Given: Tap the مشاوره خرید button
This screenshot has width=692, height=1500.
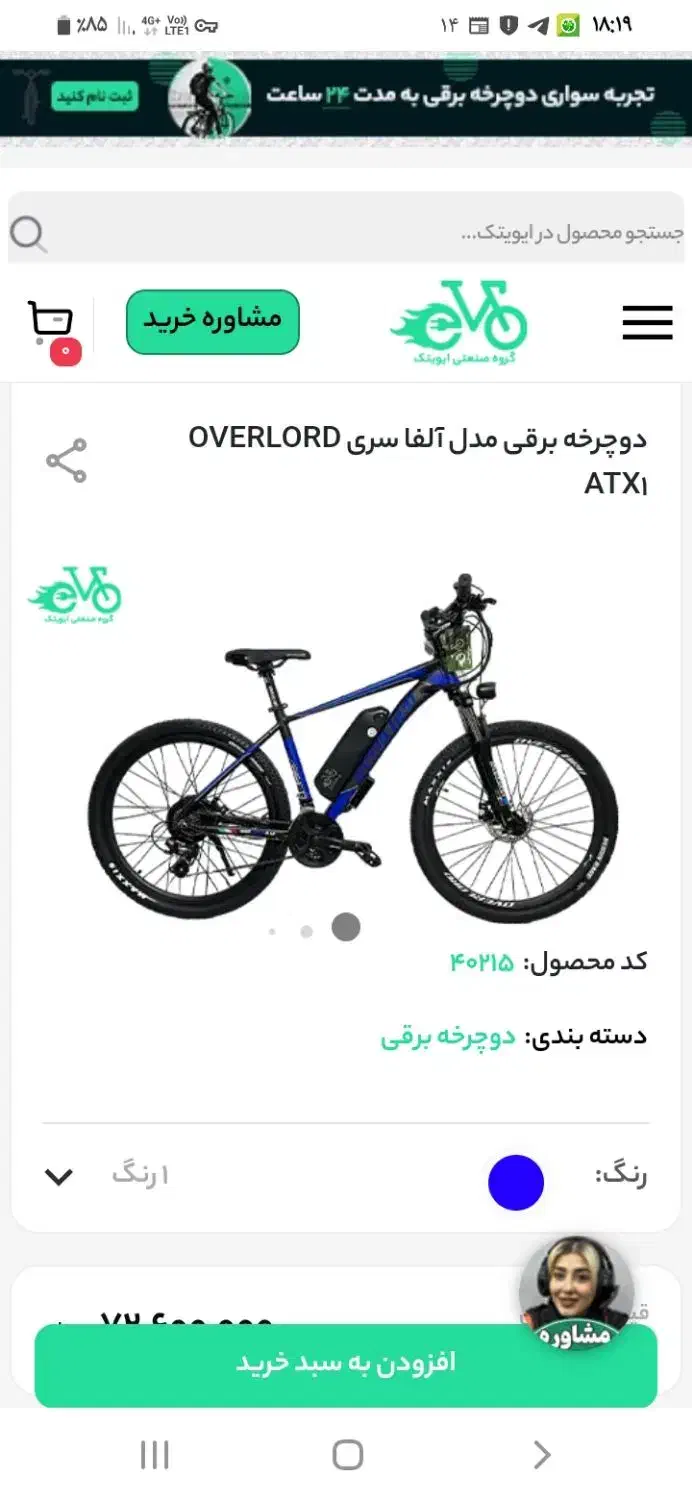Looking at the screenshot, I should point(212,321).
